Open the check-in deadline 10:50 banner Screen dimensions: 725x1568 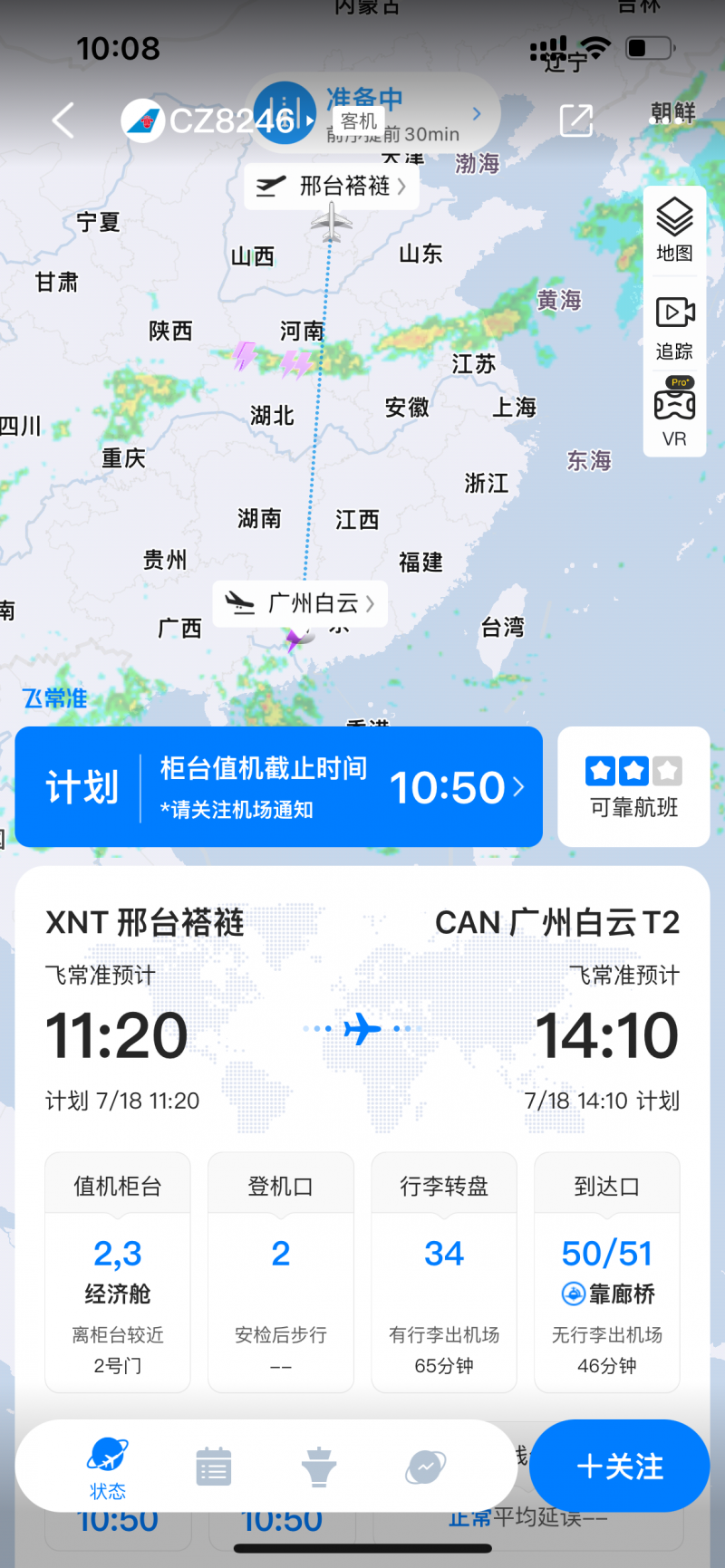pos(279,786)
